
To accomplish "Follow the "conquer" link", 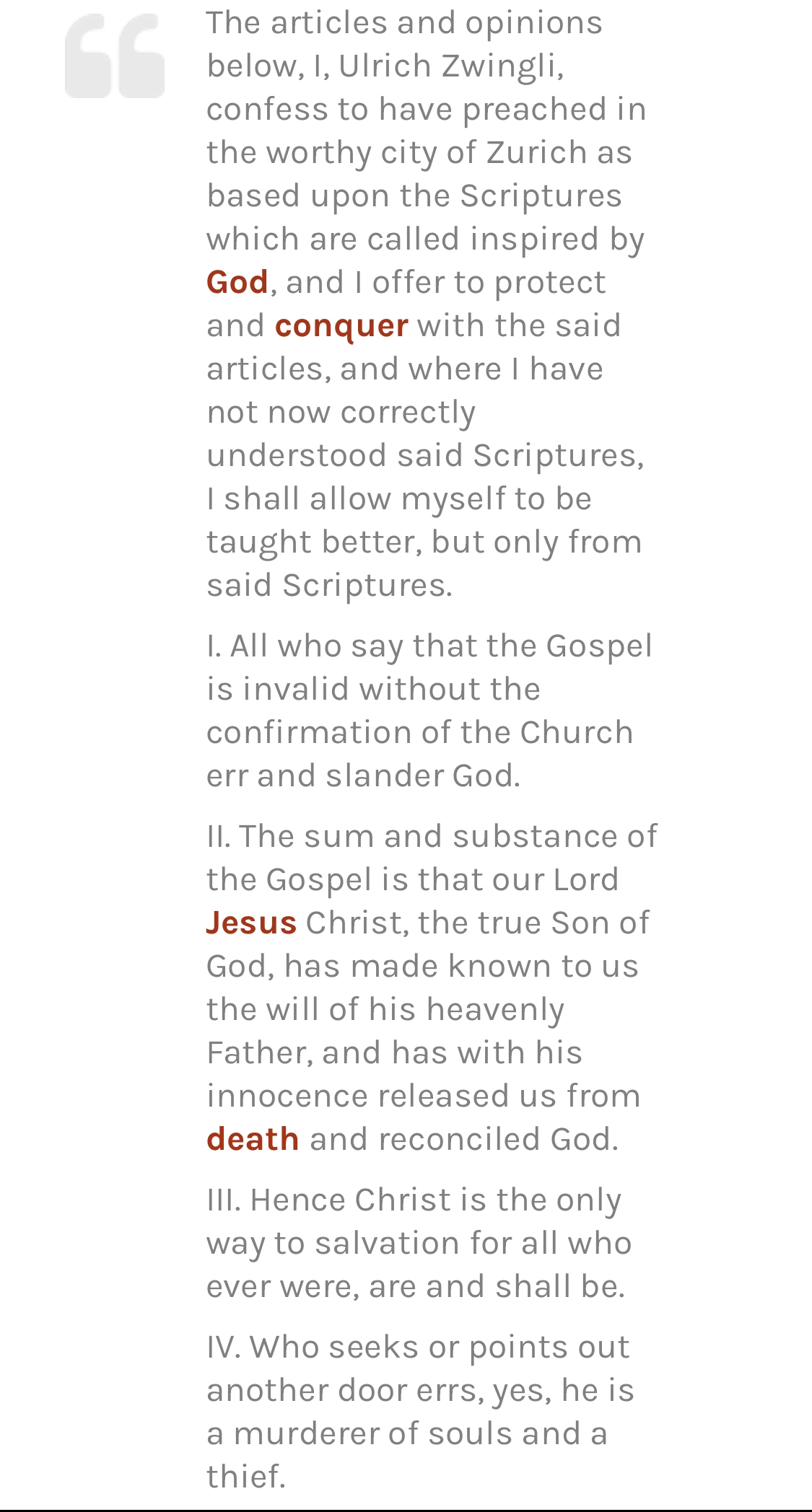I will [x=341, y=326].
